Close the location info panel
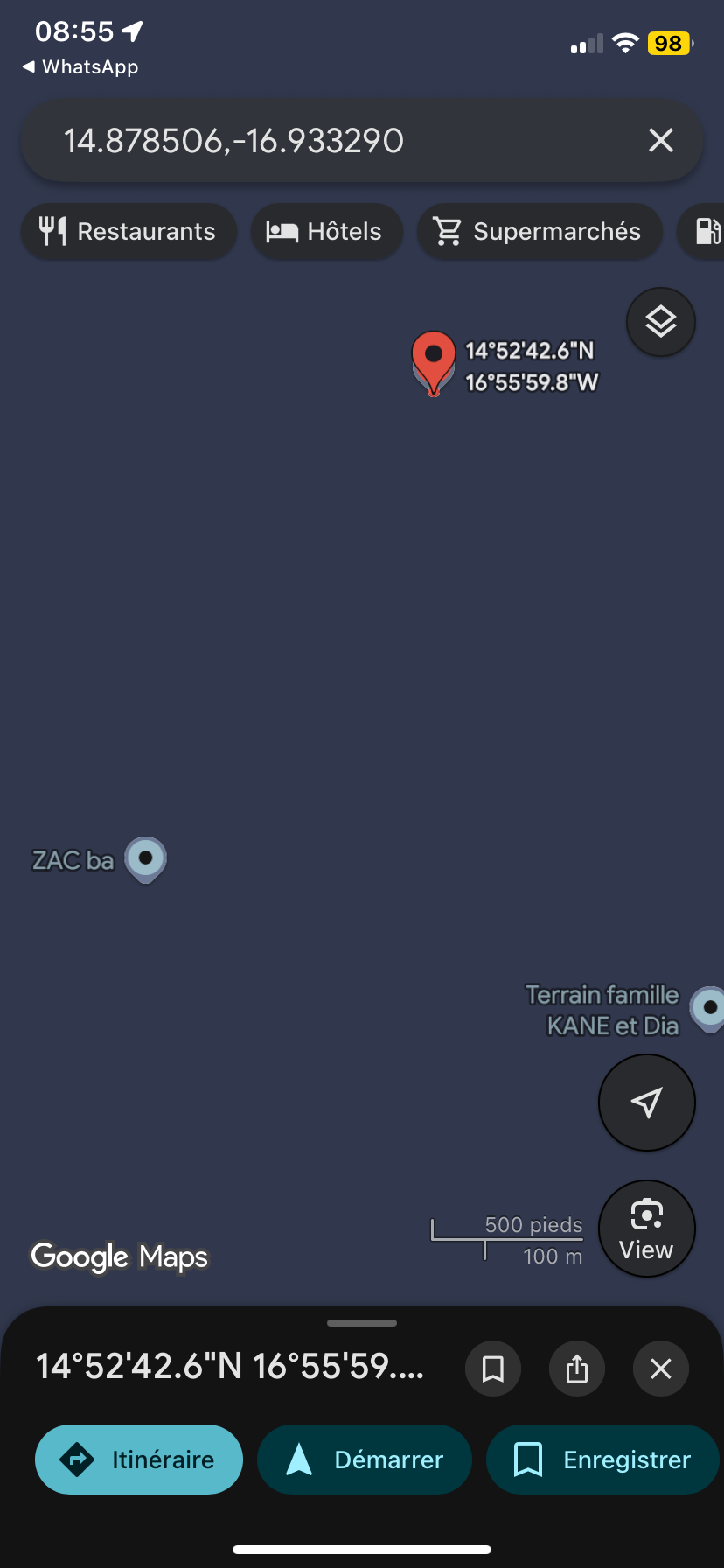Image resolution: width=724 pixels, height=1568 pixels. tap(661, 1368)
